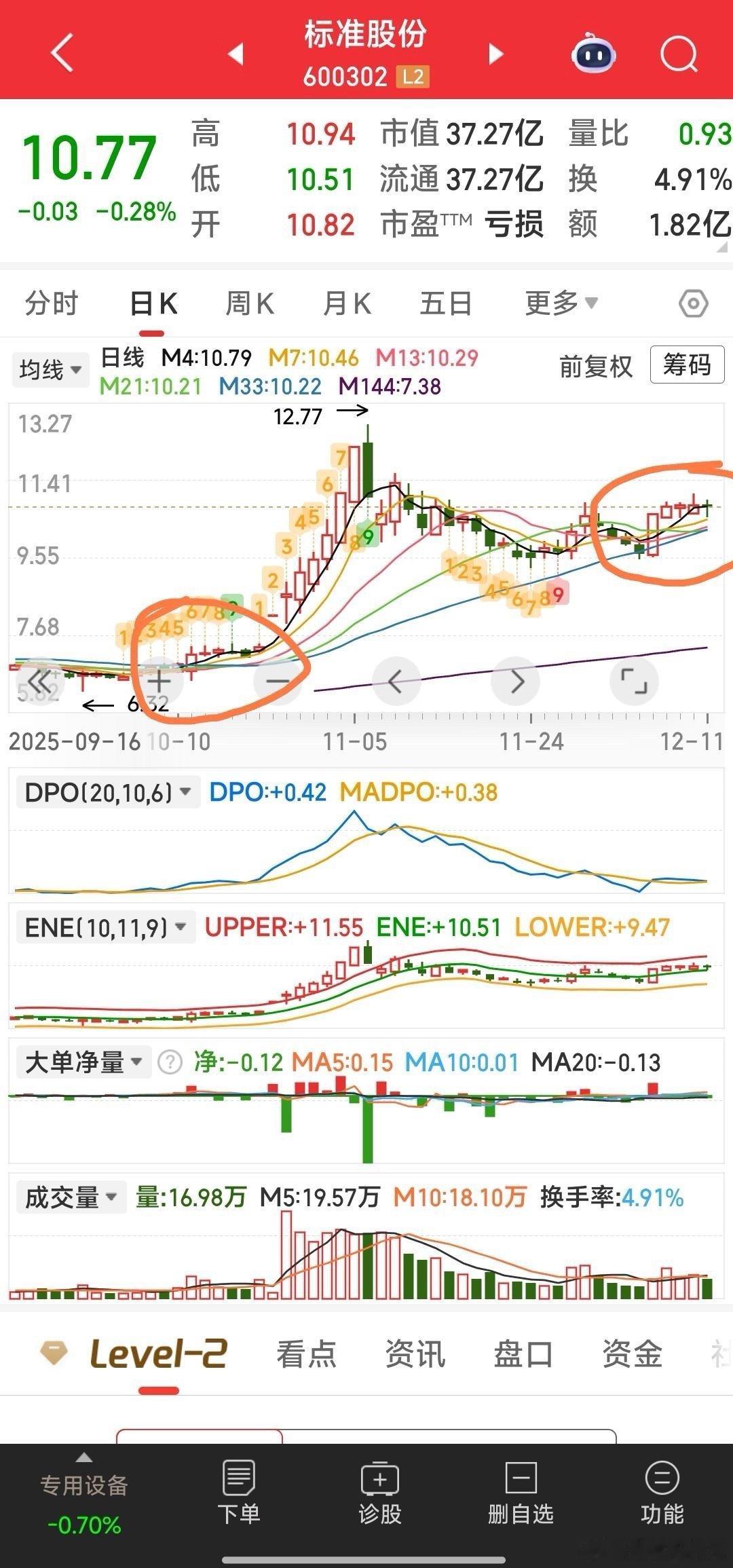Open the chart settings gear icon
The image size is (733, 1568).
tap(692, 303)
